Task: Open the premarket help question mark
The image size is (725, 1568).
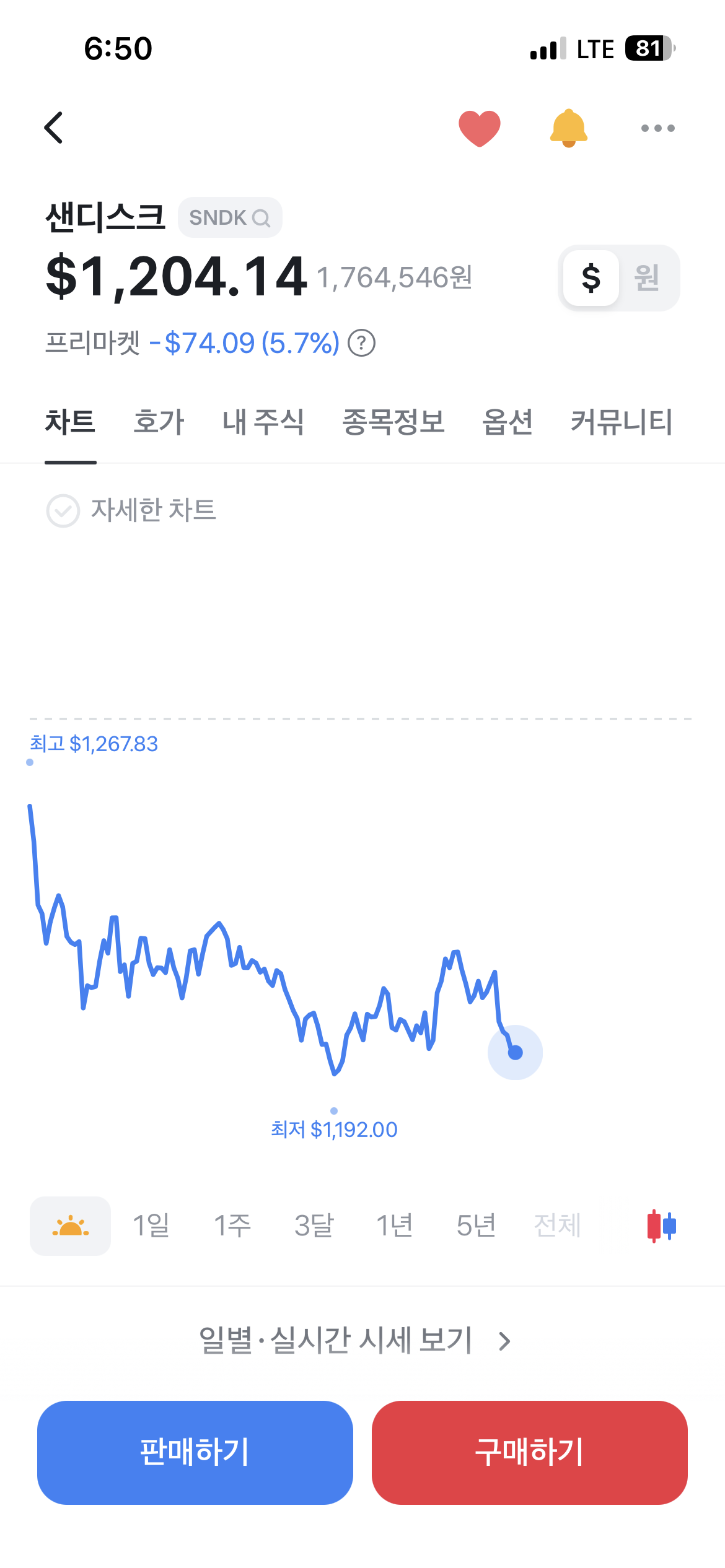Action: tap(362, 343)
